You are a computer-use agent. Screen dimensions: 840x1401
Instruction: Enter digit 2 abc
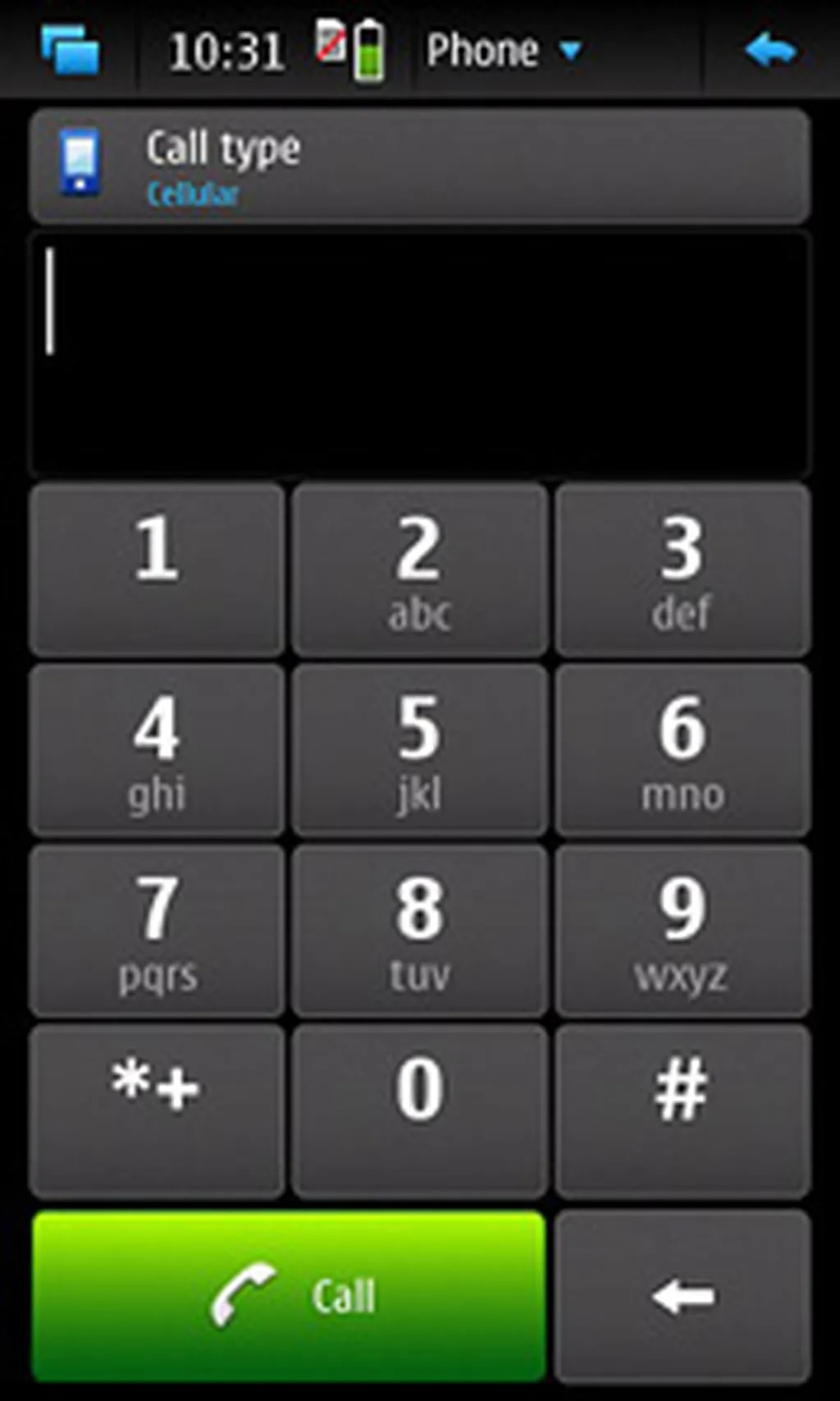coord(419,569)
